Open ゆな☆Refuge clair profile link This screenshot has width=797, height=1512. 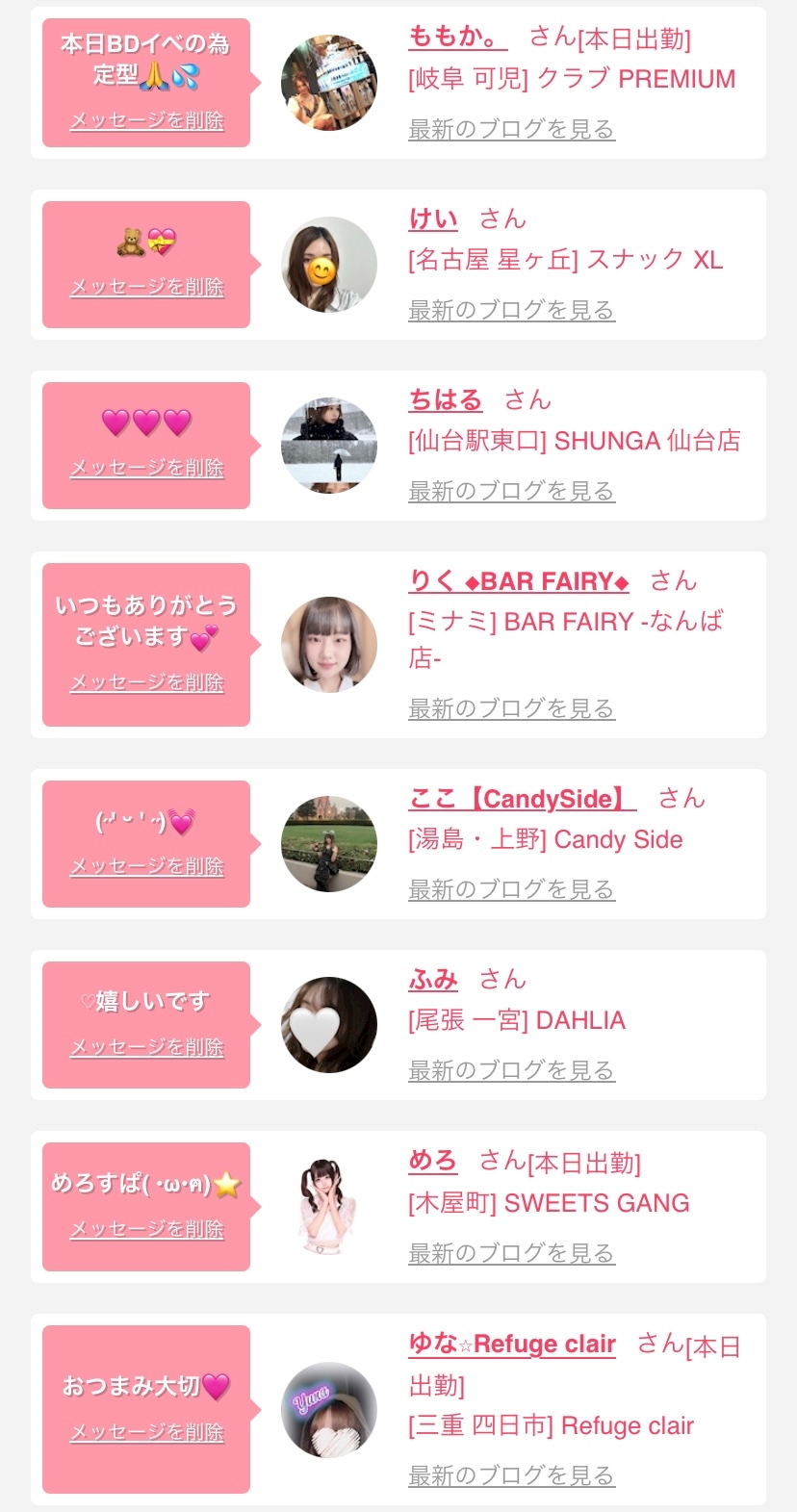click(x=512, y=1344)
